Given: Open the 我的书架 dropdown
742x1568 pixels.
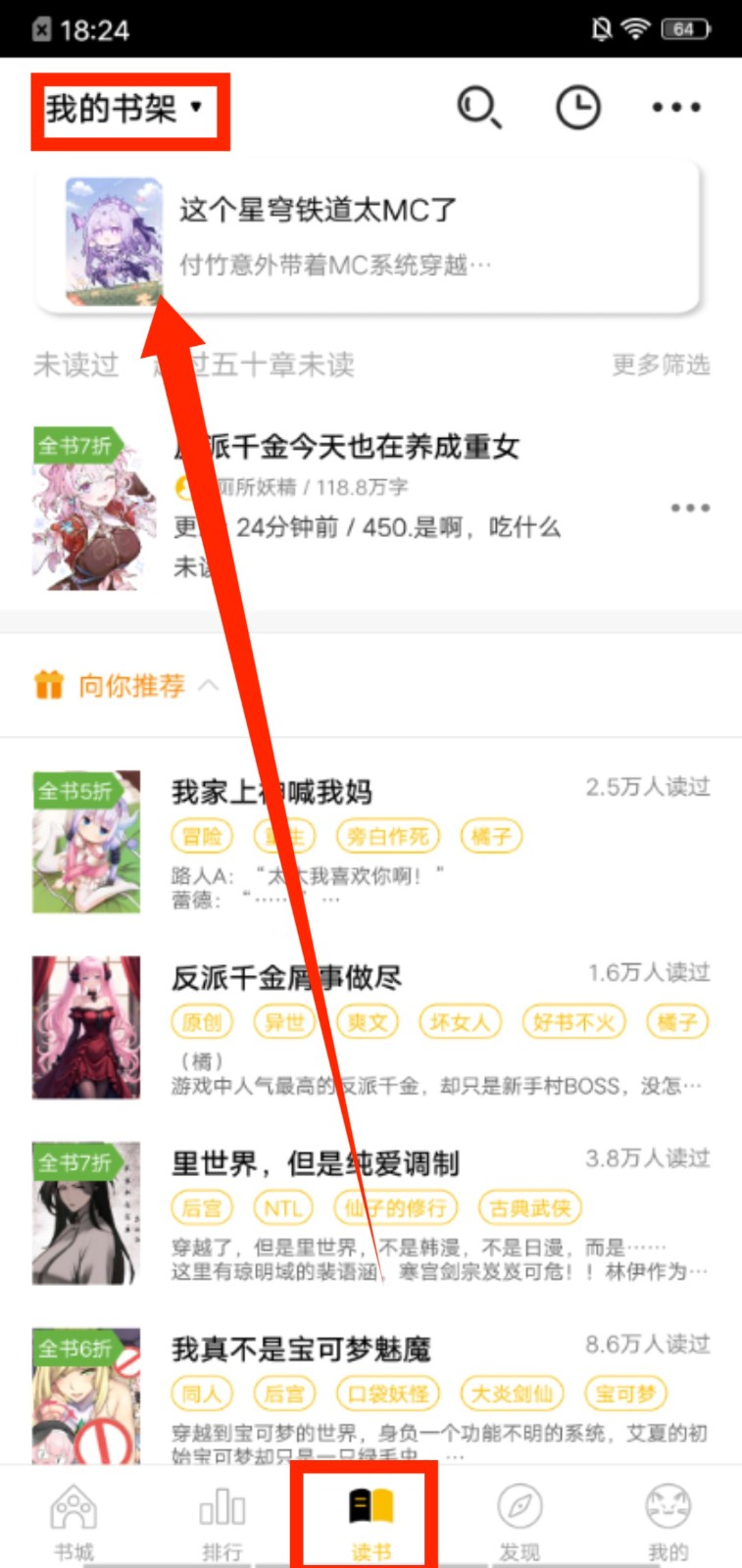Looking at the screenshot, I should click(x=124, y=109).
